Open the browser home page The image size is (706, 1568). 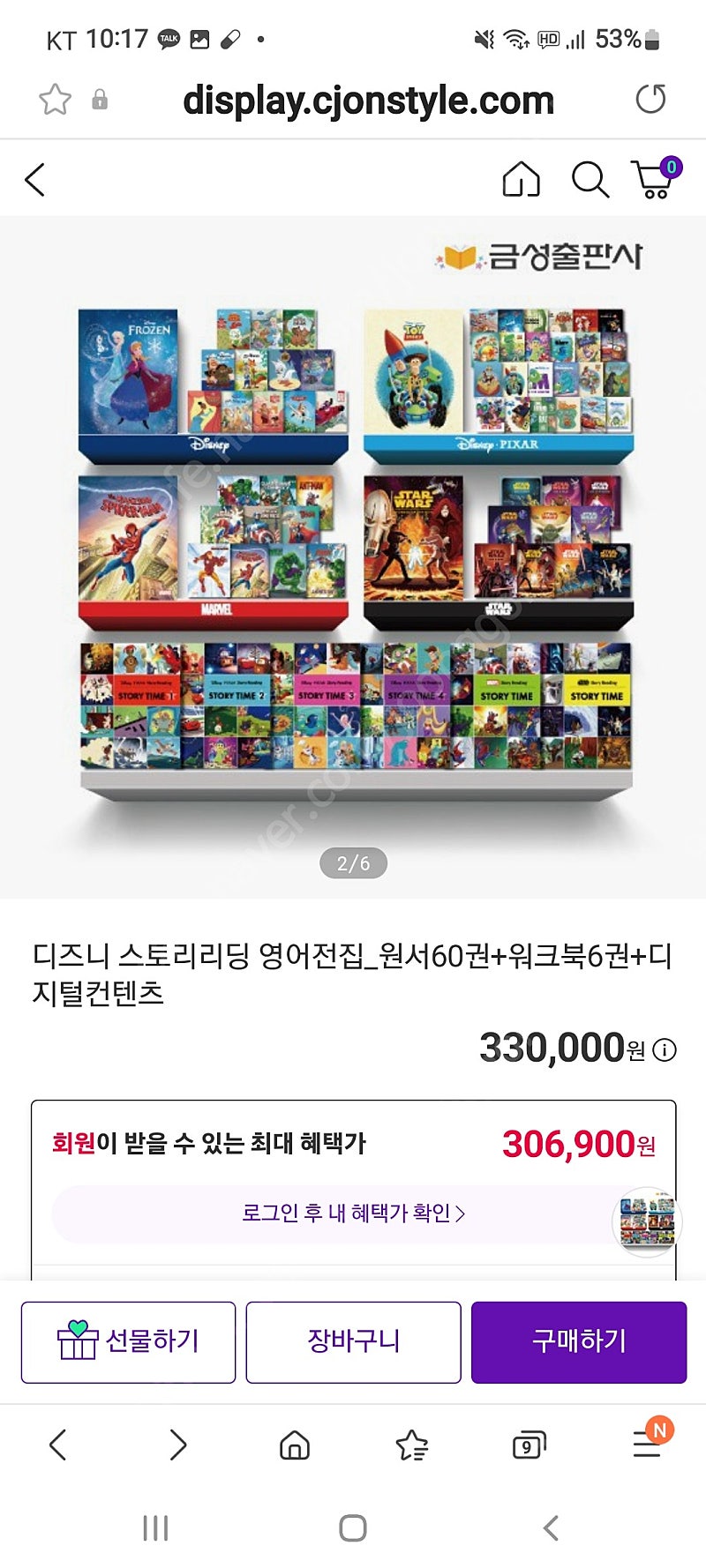pyautogui.click(x=294, y=1445)
